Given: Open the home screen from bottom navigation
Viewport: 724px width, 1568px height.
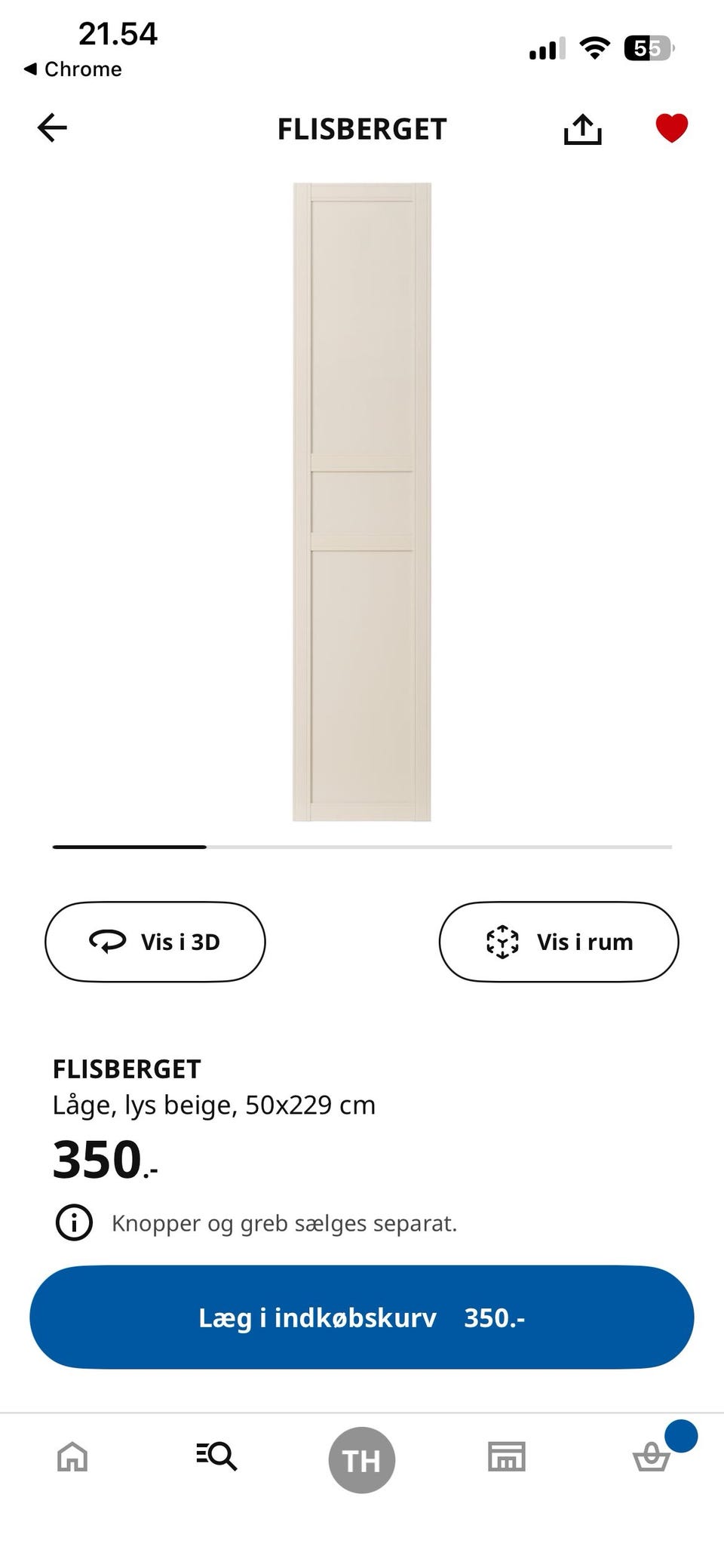Looking at the screenshot, I should pyautogui.click(x=71, y=1458).
